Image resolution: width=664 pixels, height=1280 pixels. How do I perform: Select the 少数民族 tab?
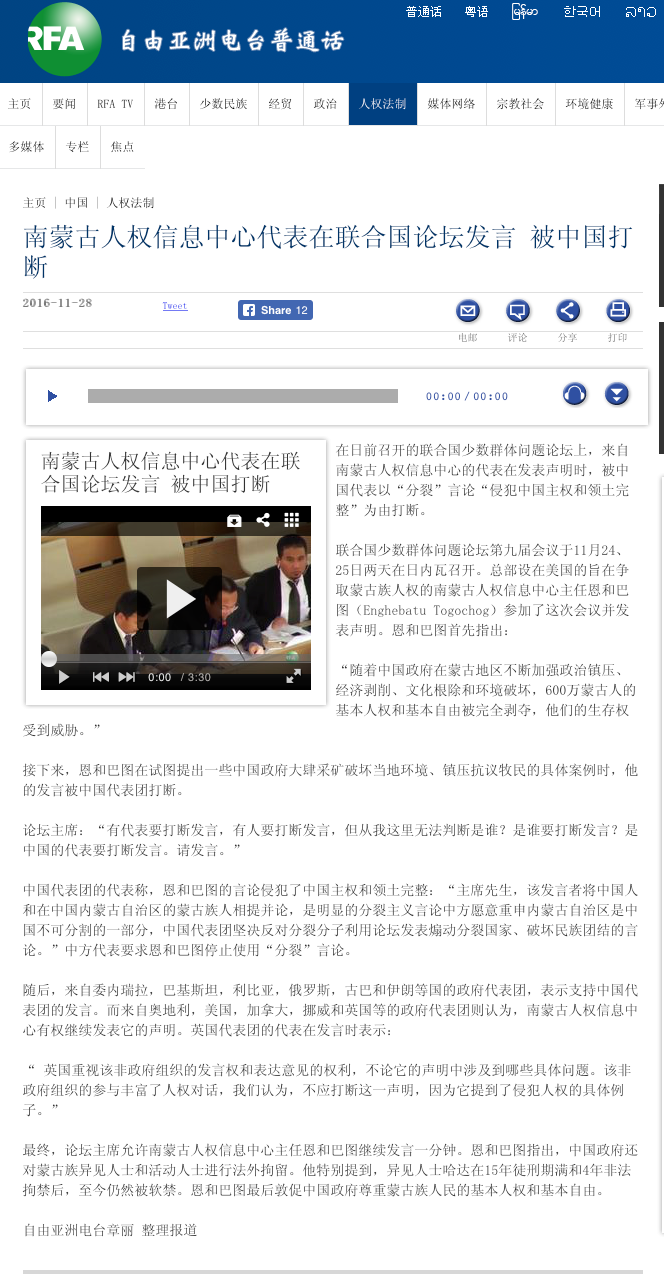pos(223,104)
